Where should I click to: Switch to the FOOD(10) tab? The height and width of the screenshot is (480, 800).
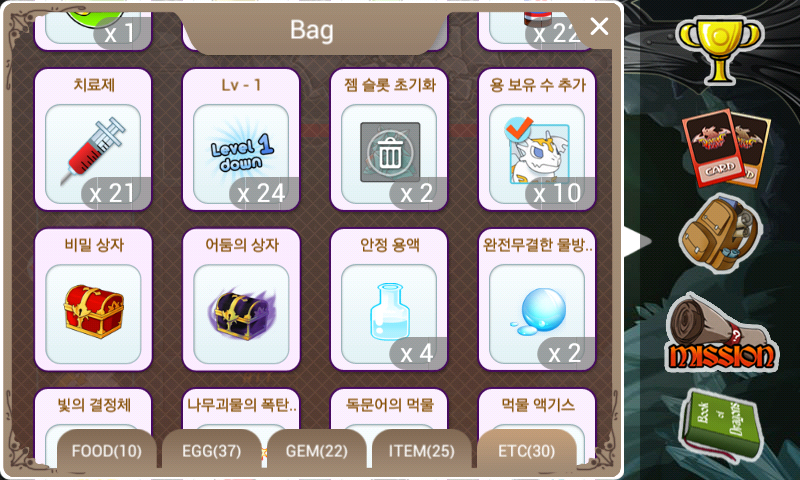tap(107, 450)
